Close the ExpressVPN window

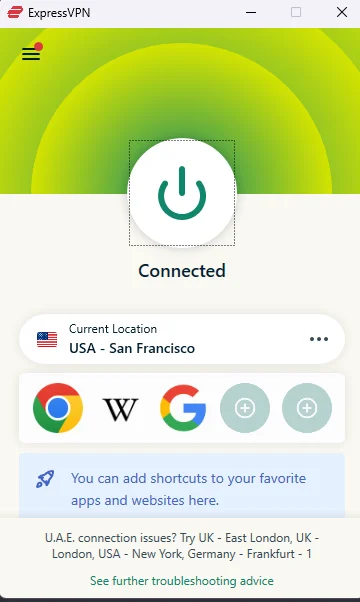click(x=342, y=12)
